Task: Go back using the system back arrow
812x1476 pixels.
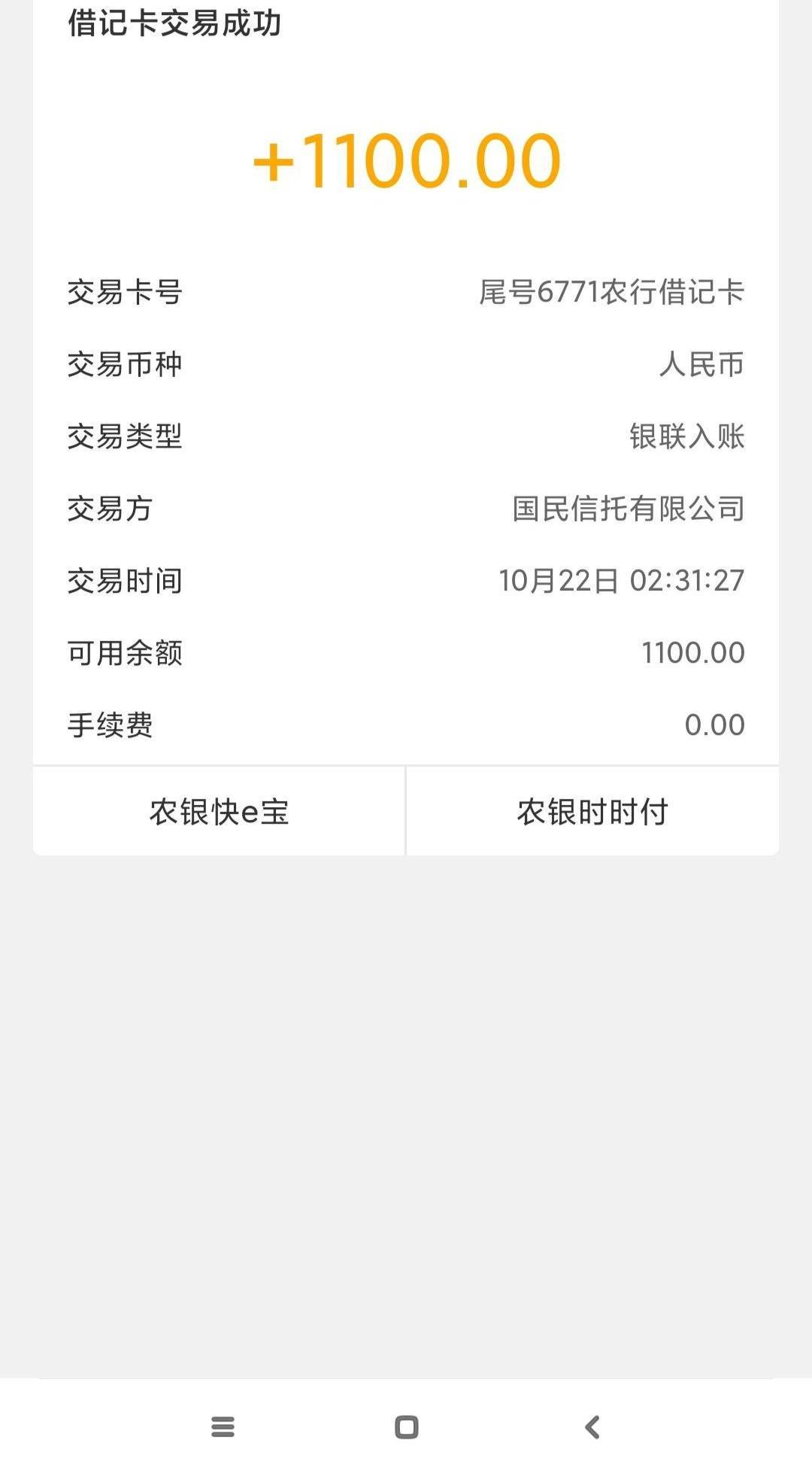Action: 592,1427
